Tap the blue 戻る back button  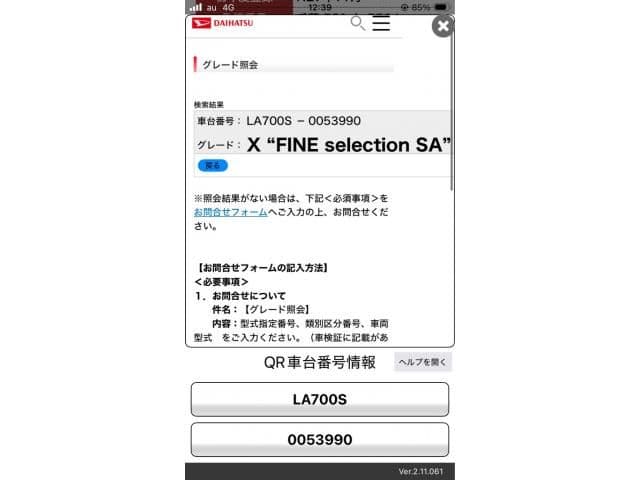point(212,165)
